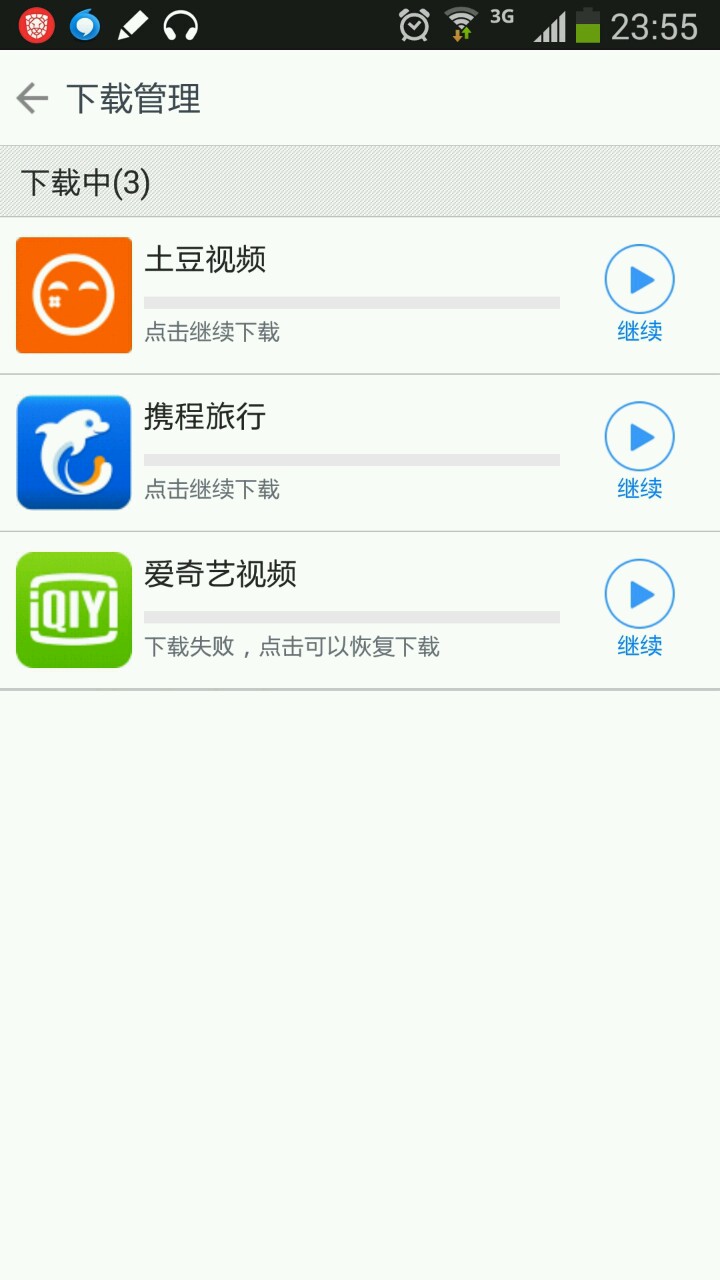
Task: Go back from 下载管理 page
Action: pyautogui.click(x=33, y=98)
